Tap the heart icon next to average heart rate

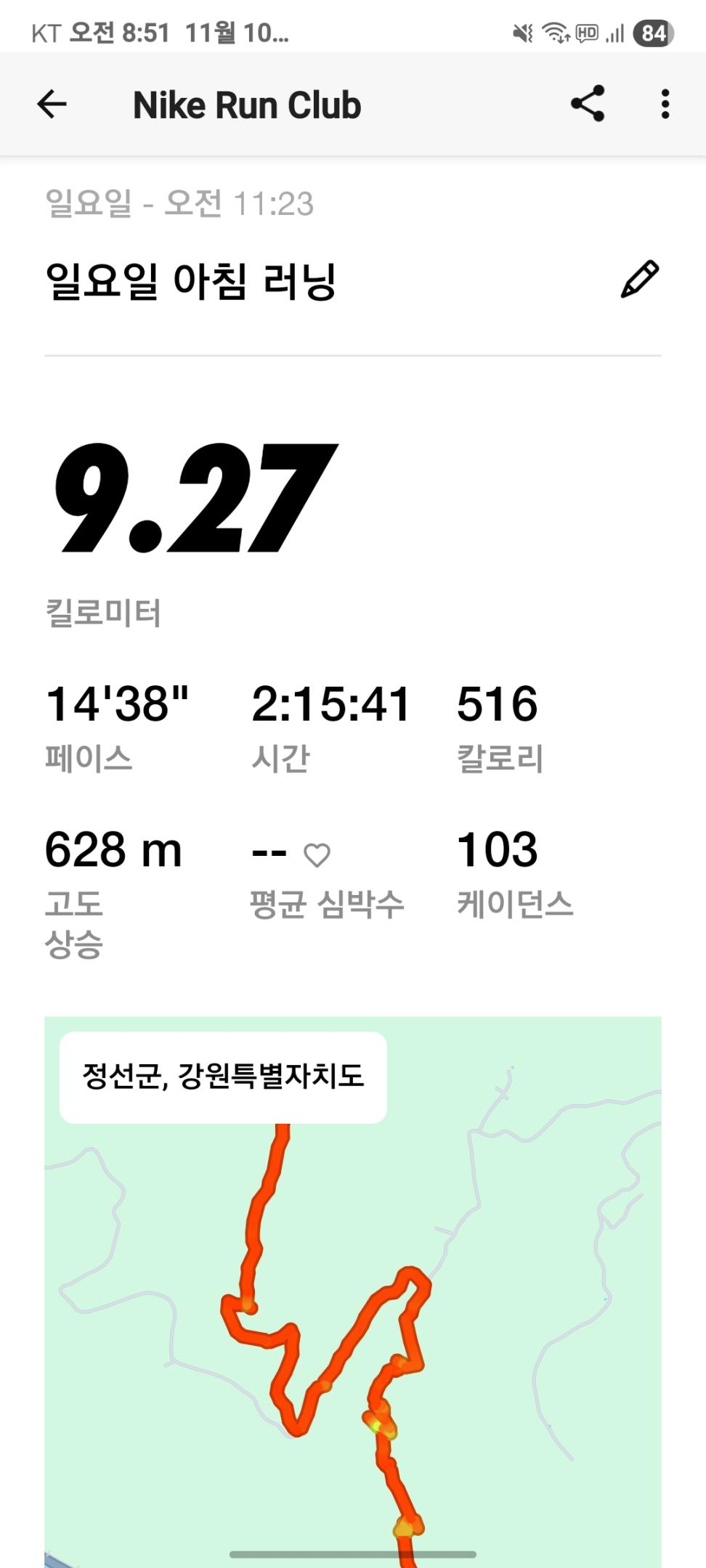pos(317,855)
